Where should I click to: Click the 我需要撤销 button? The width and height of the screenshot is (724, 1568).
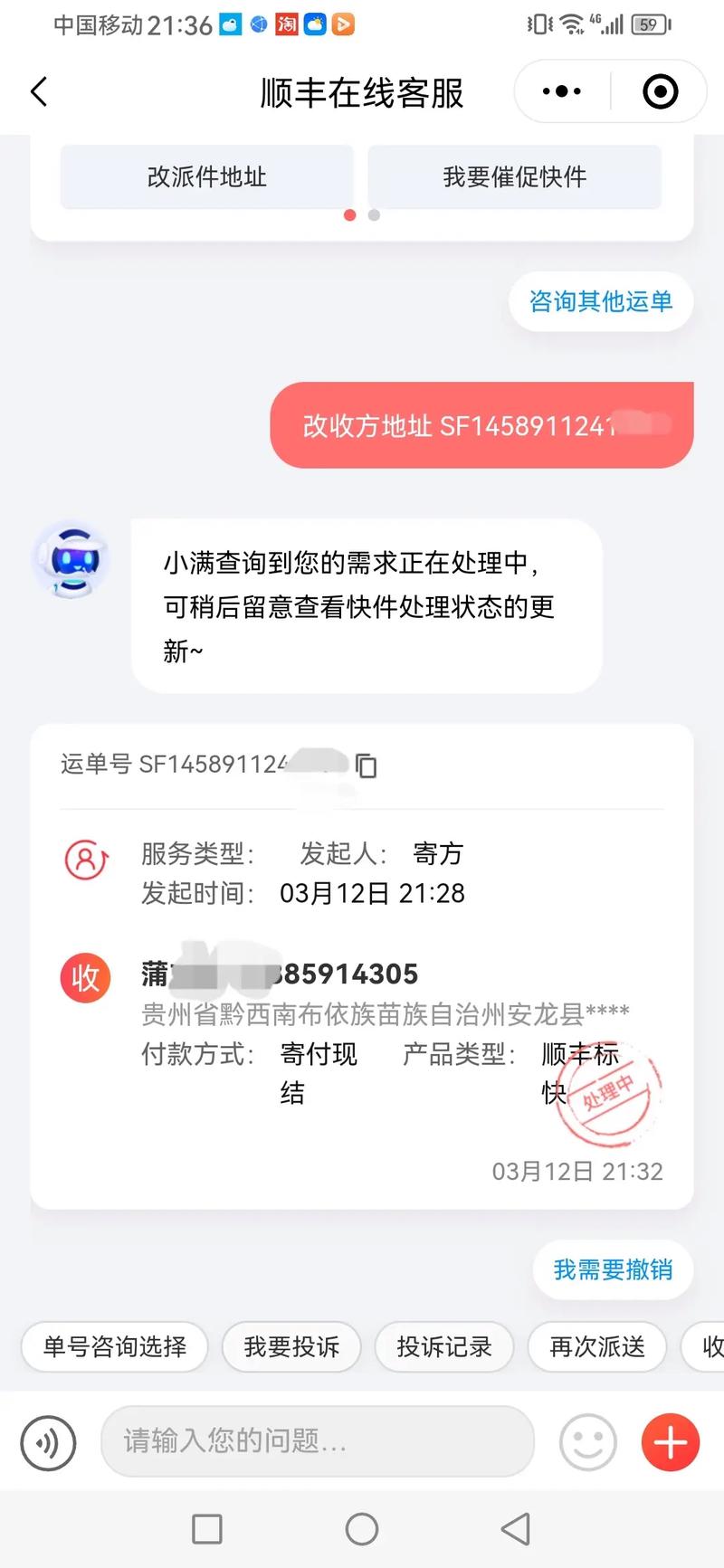pos(613,1270)
